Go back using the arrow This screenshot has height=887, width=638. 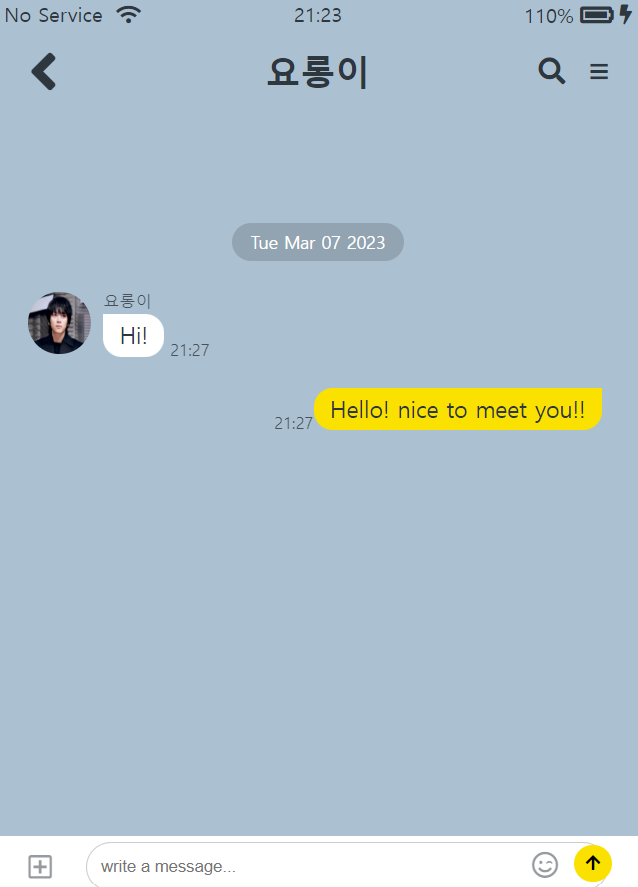[43, 72]
